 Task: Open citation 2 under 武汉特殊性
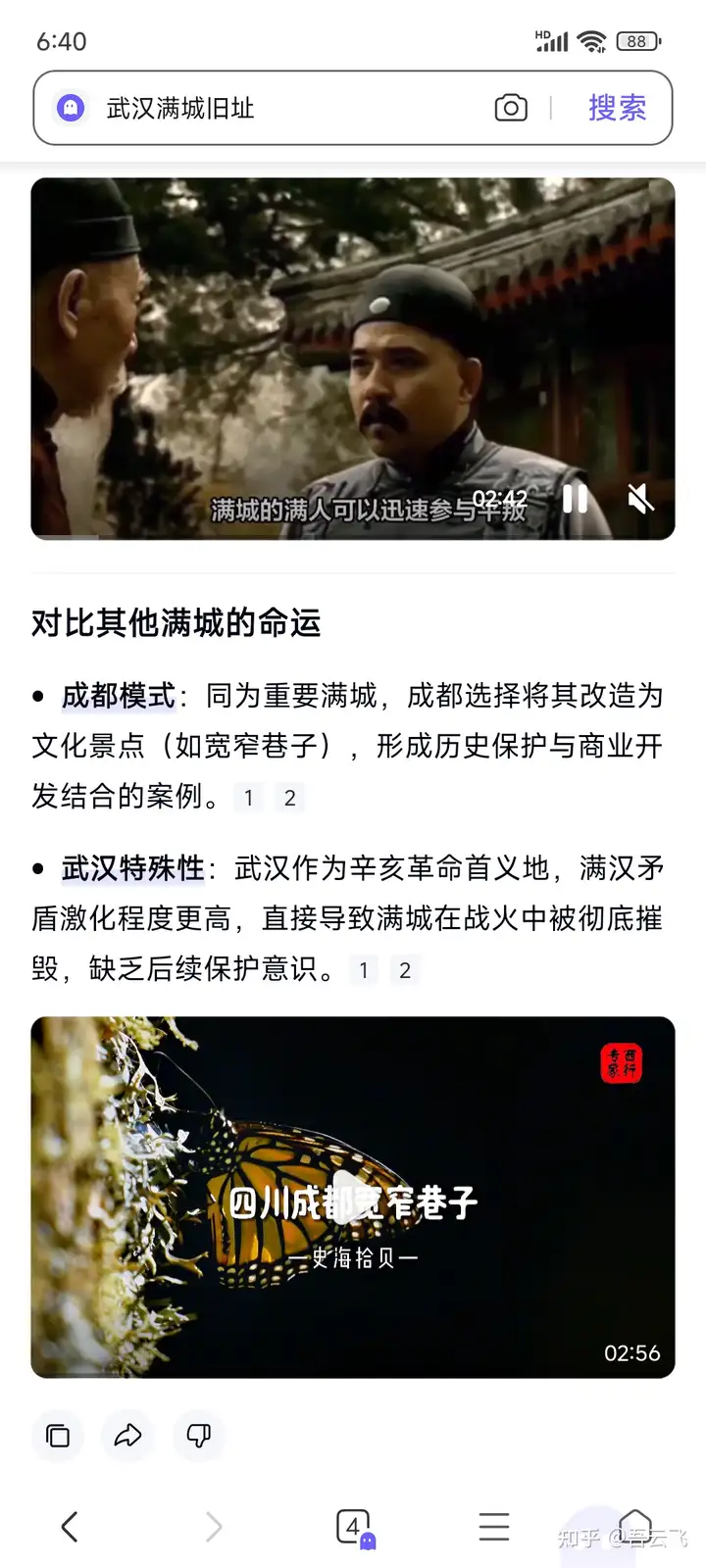tap(405, 970)
